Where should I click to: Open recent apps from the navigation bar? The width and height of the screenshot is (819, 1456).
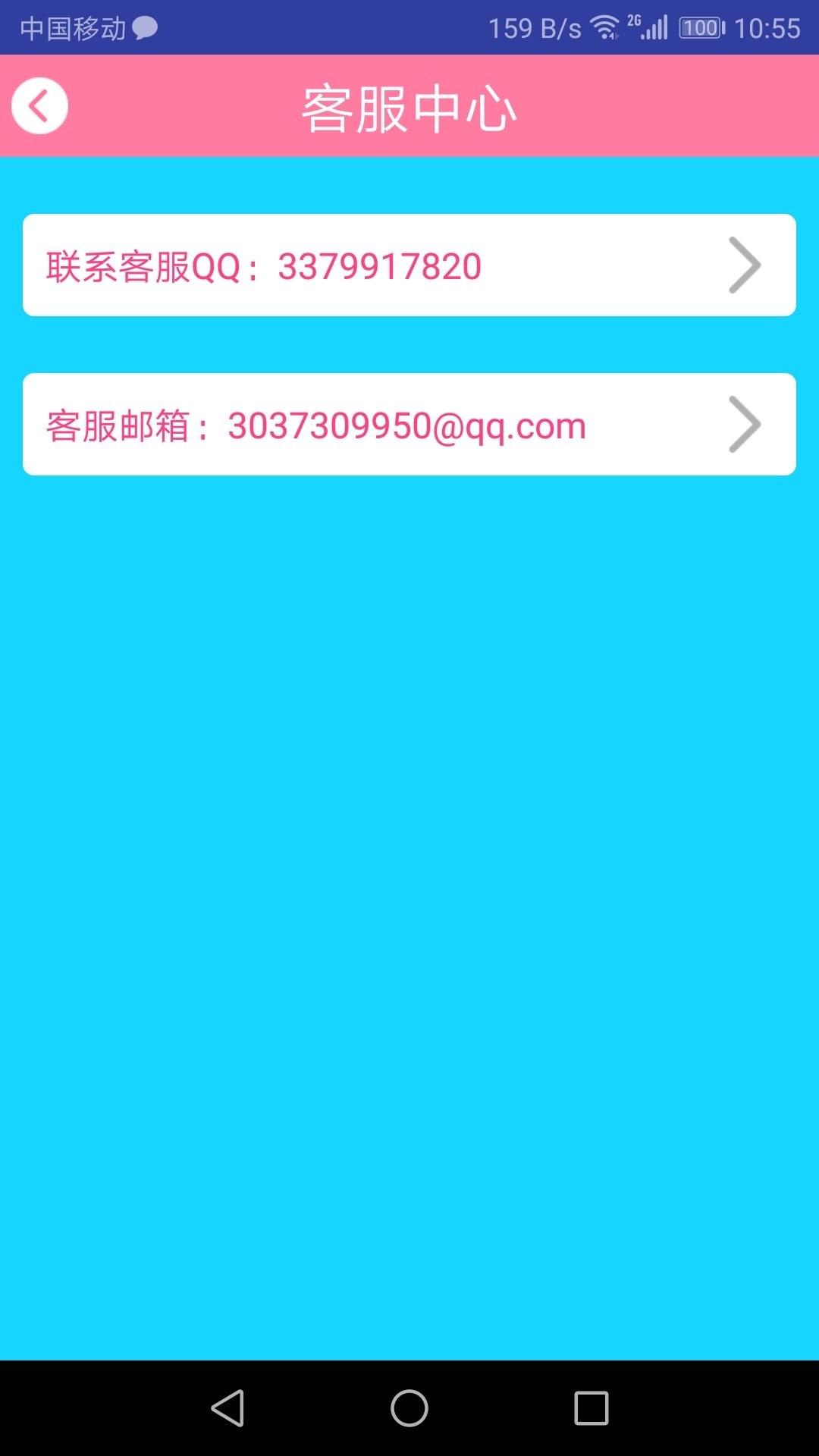click(591, 1408)
